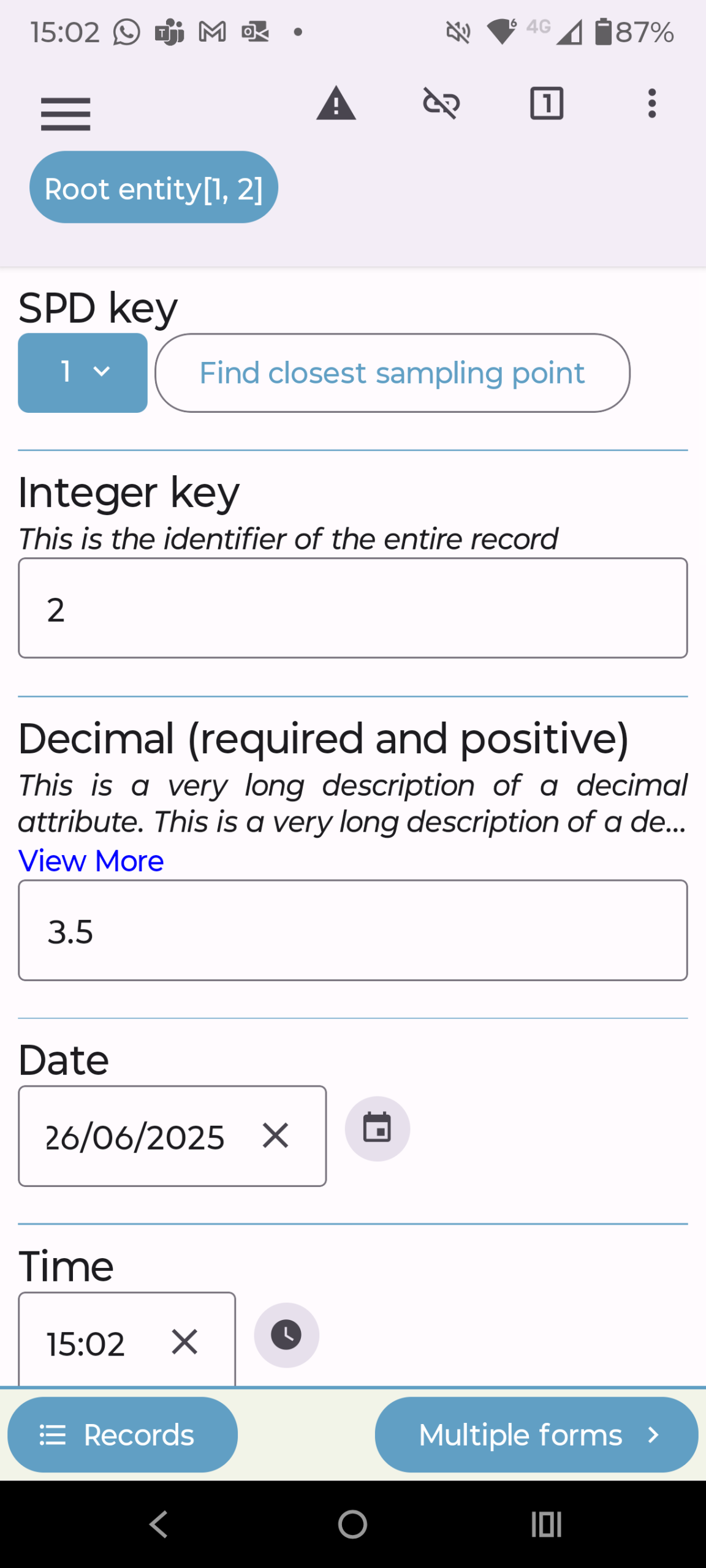706x1568 pixels.
Task: Tap the warning triangle icon
Action: (336, 104)
